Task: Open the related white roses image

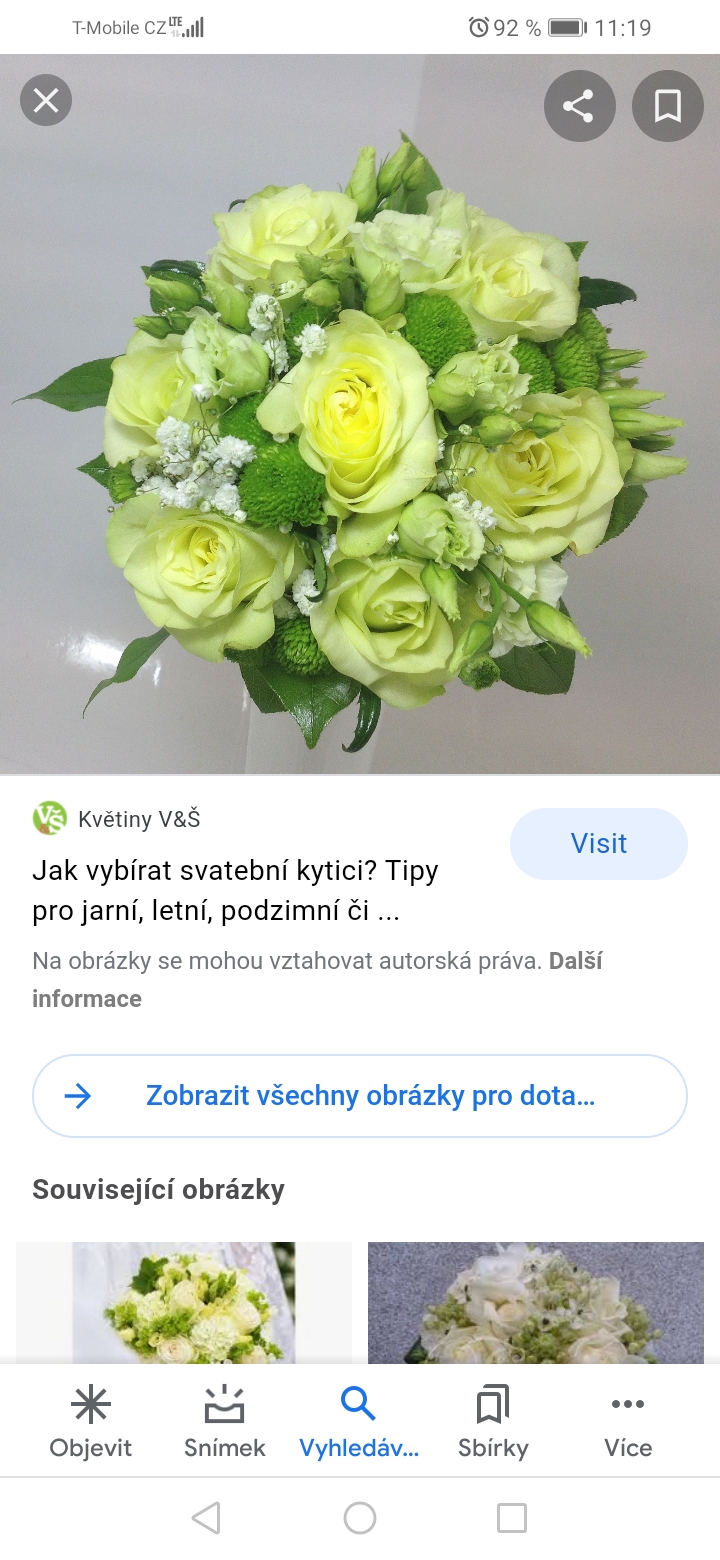Action: pos(536,1303)
